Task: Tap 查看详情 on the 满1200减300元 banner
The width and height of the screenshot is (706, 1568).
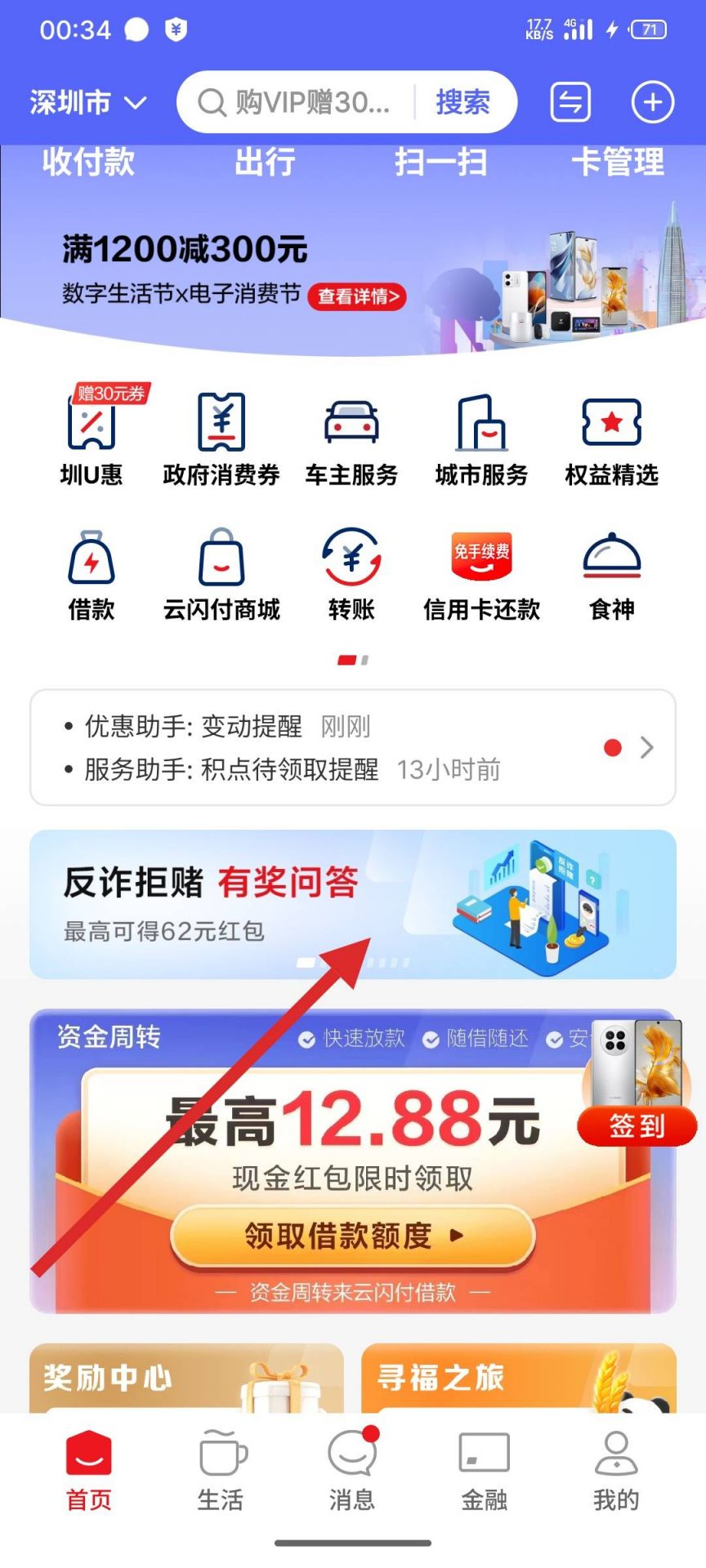Action: coord(357,296)
